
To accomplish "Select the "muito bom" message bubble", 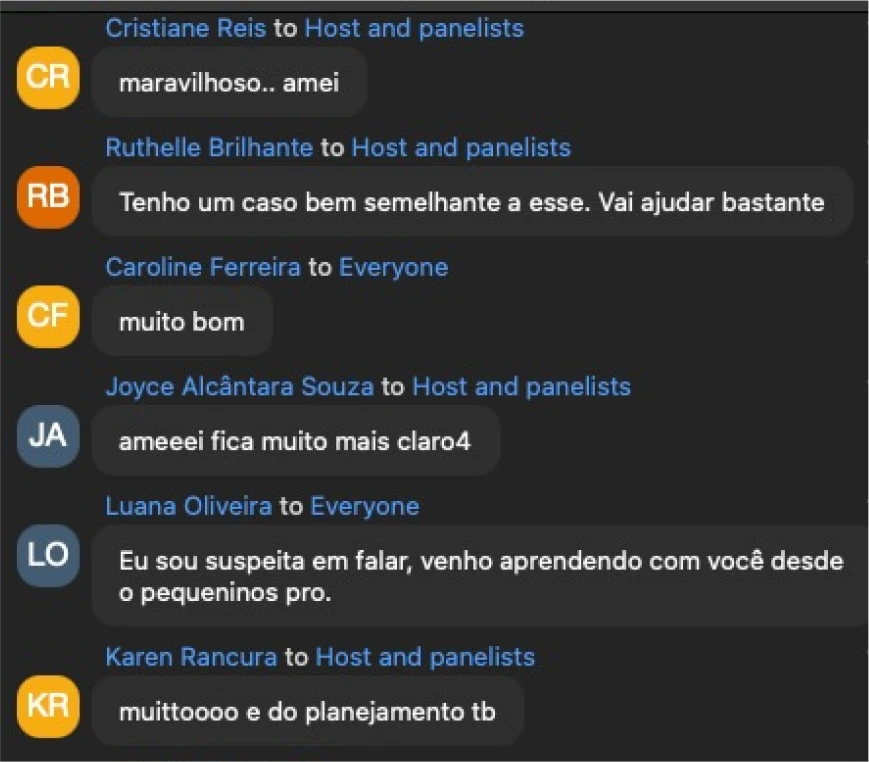I will (182, 323).
